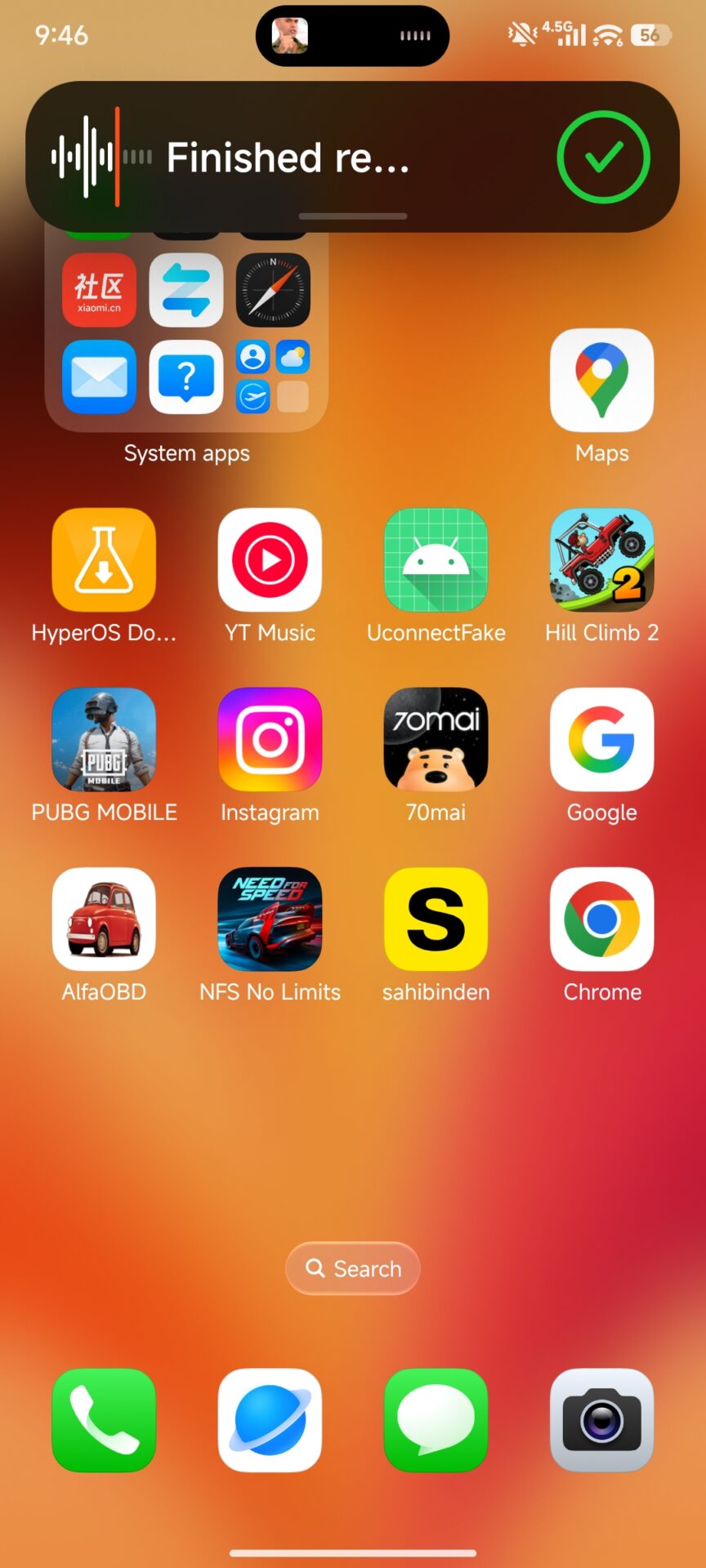Tap the green checkmark on recording banner
Image resolution: width=706 pixels, height=1568 pixels.
(x=603, y=157)
